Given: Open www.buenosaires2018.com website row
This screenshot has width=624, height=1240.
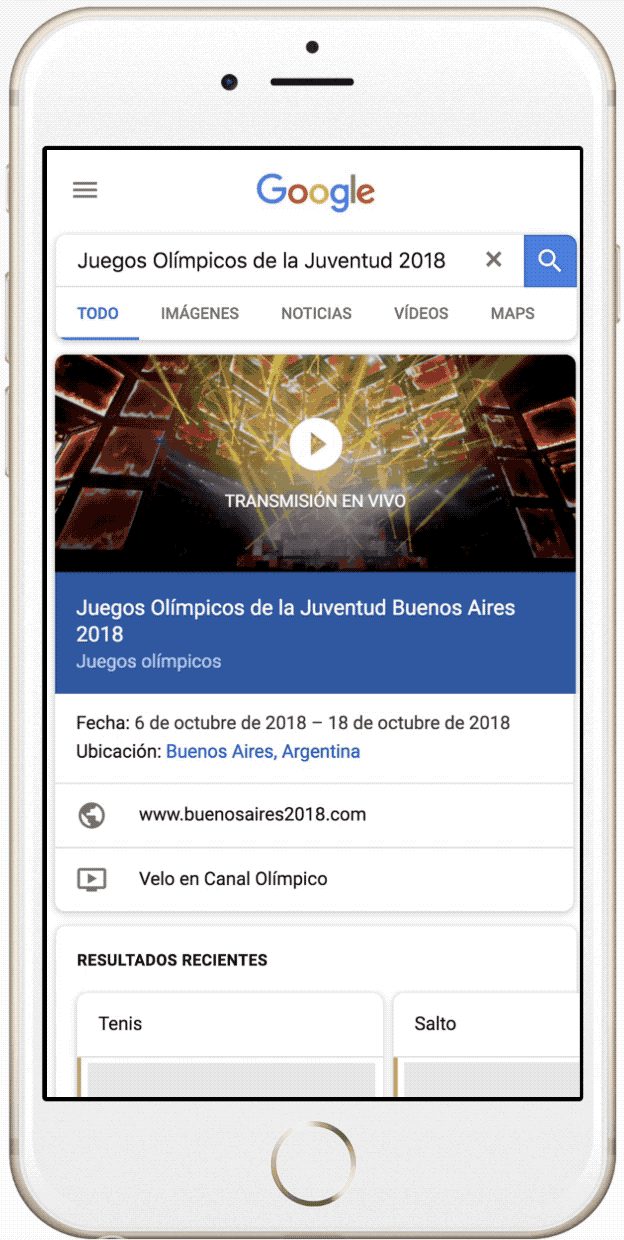Looking at the screenshot, I should (315, 815).
